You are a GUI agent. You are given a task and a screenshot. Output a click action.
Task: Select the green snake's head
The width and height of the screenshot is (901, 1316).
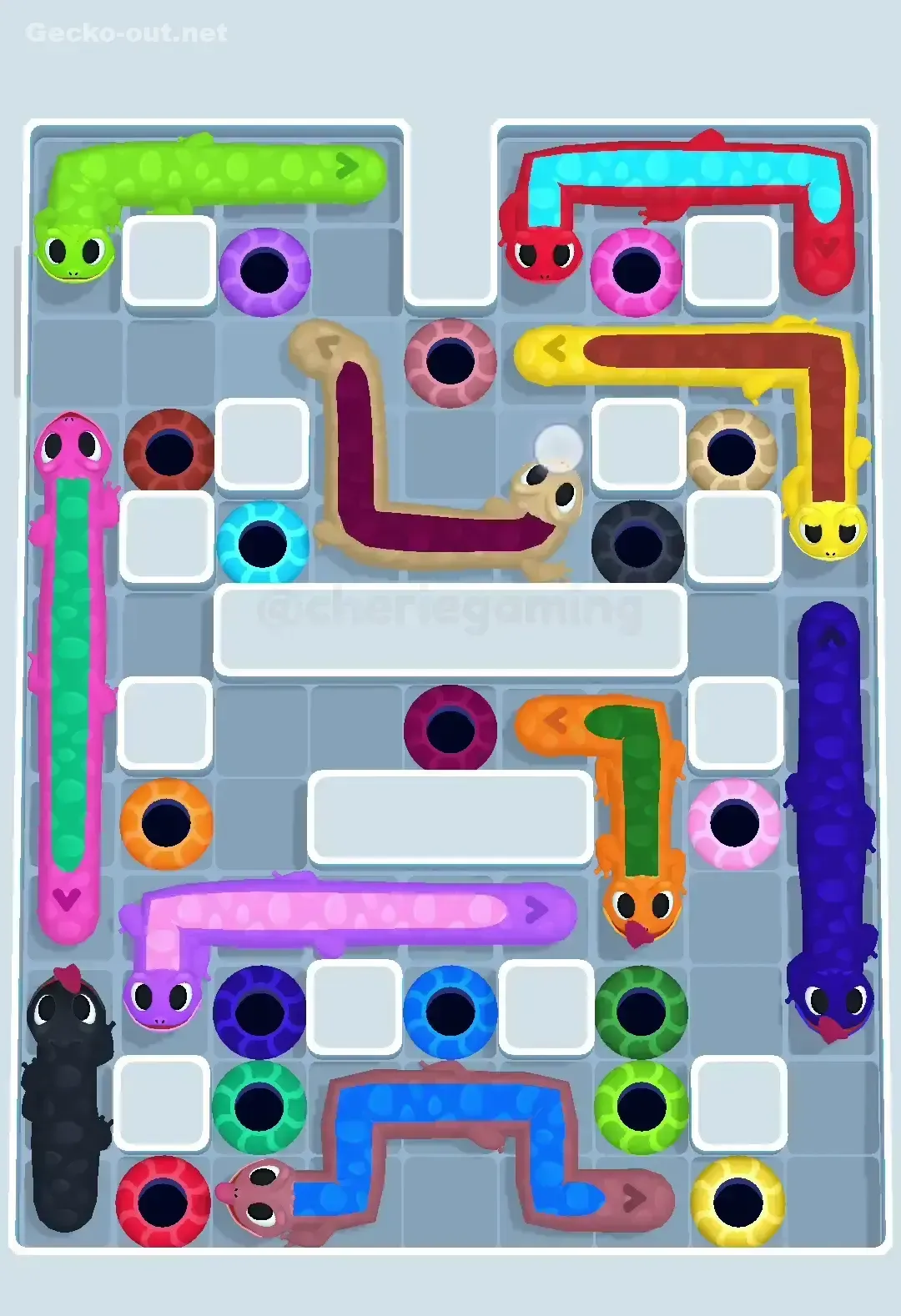tap(75, 254)
